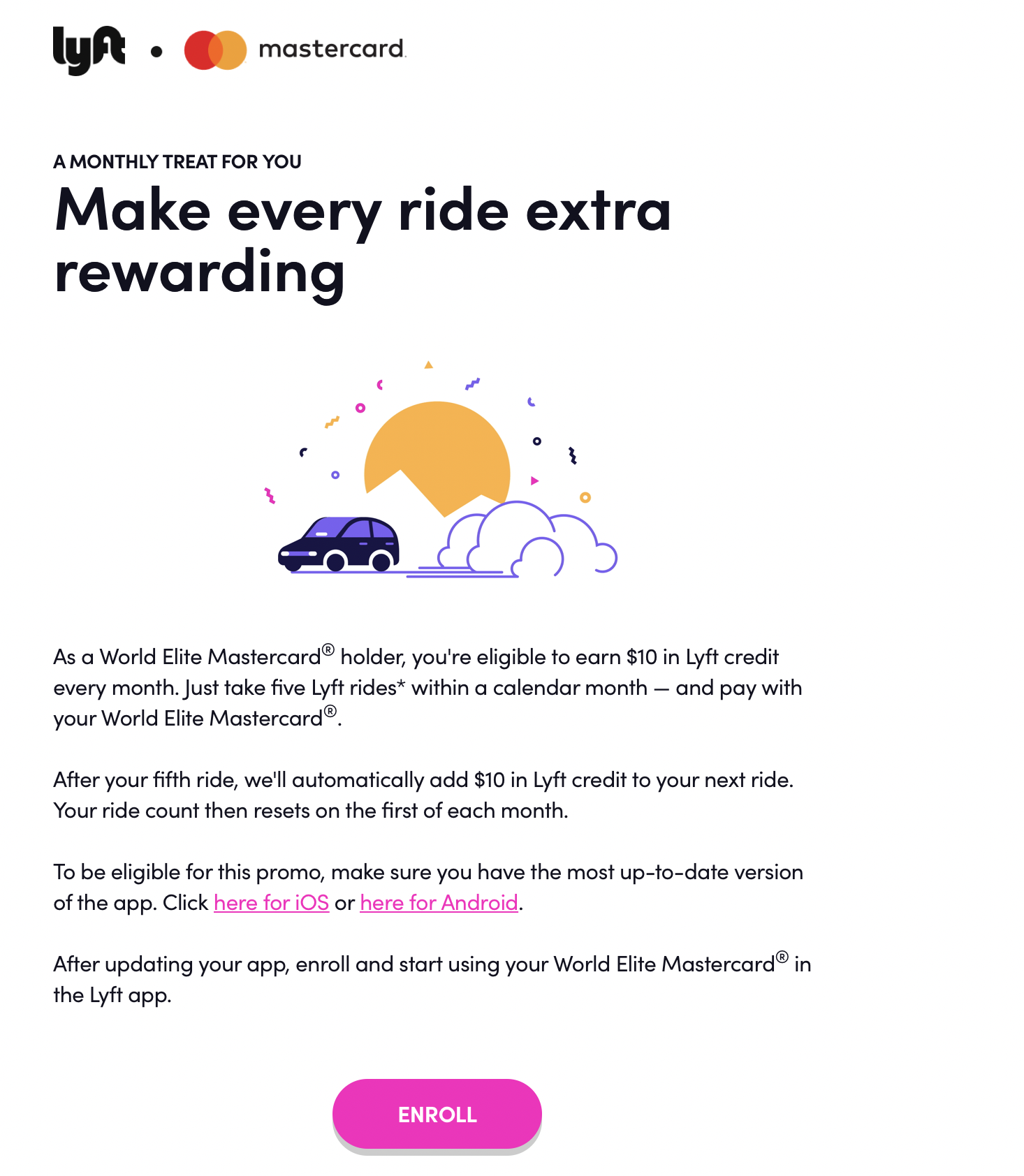Open the 'here for Android' link

439,902
